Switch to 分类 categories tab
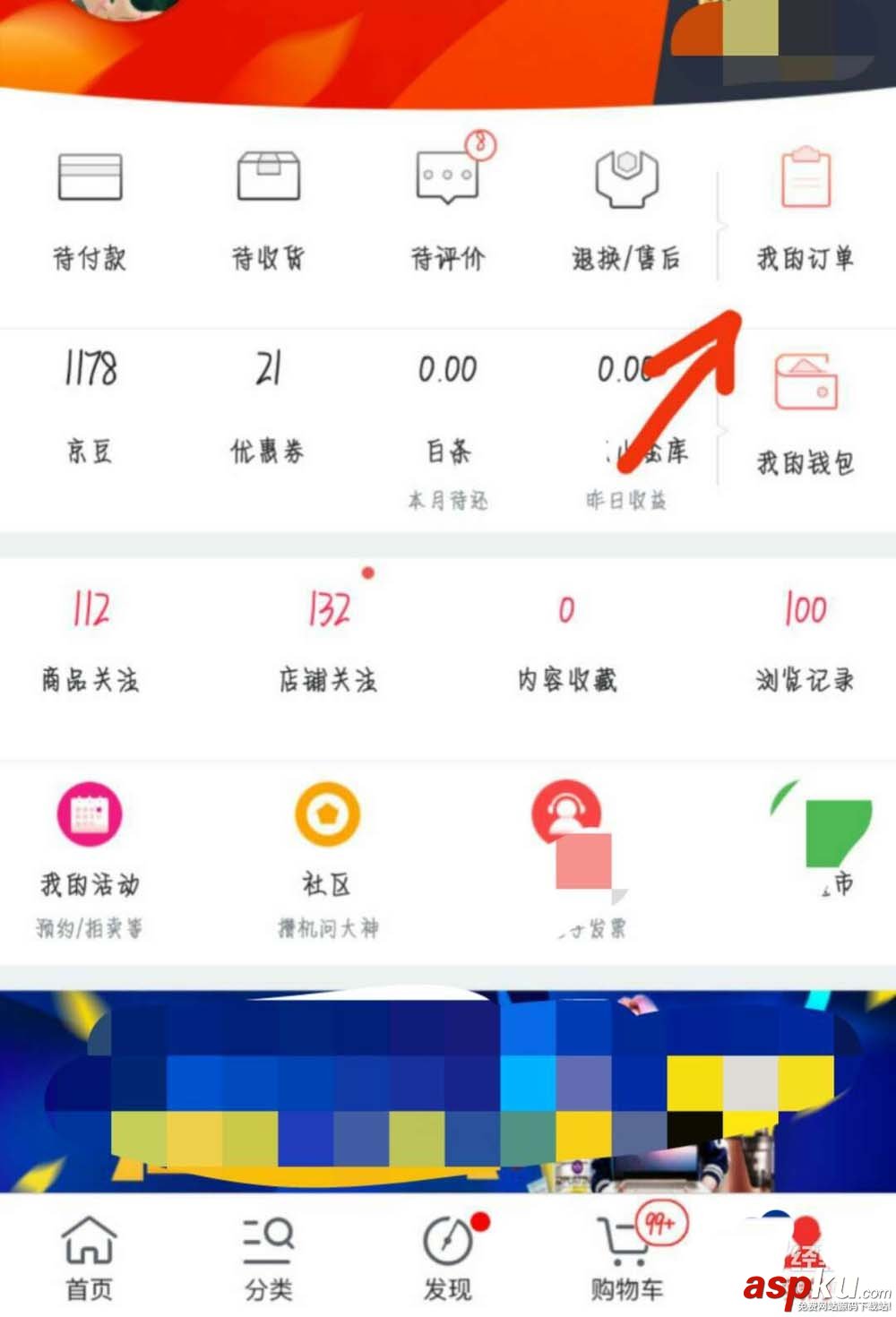Screen dimensions: 896x1317 click(x=268, y=1259)
